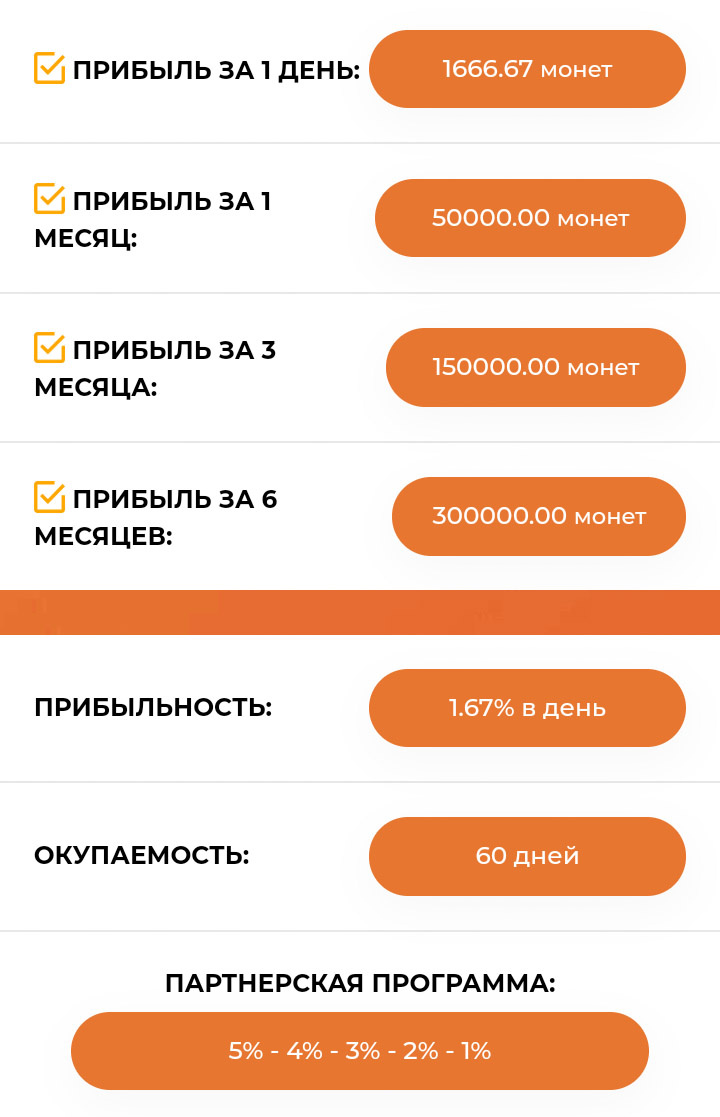This screenshot has height=1117, width=720.
Task: Click the "150000.00 монет" button
Action: tap(536, 367)
